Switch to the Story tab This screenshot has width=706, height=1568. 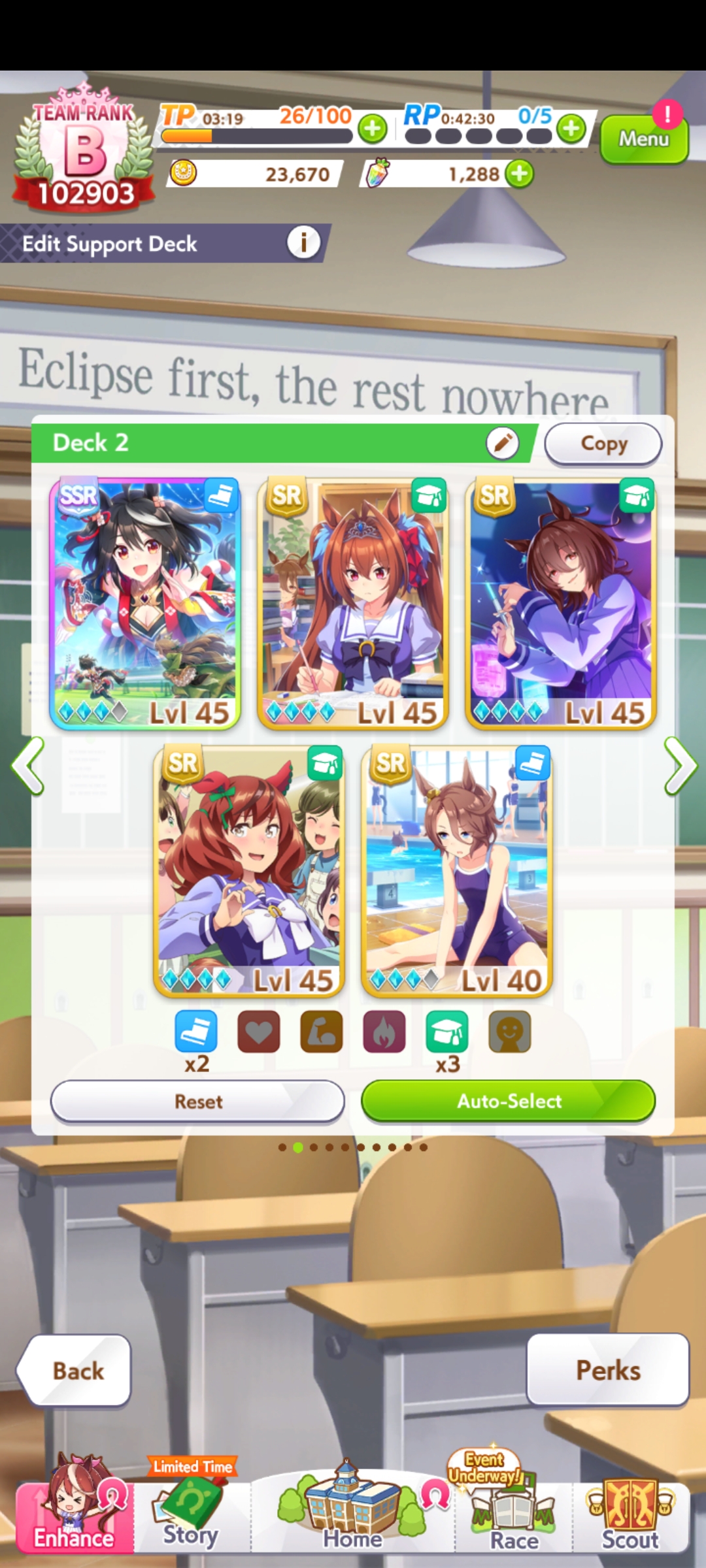(x=191, y=1514)
